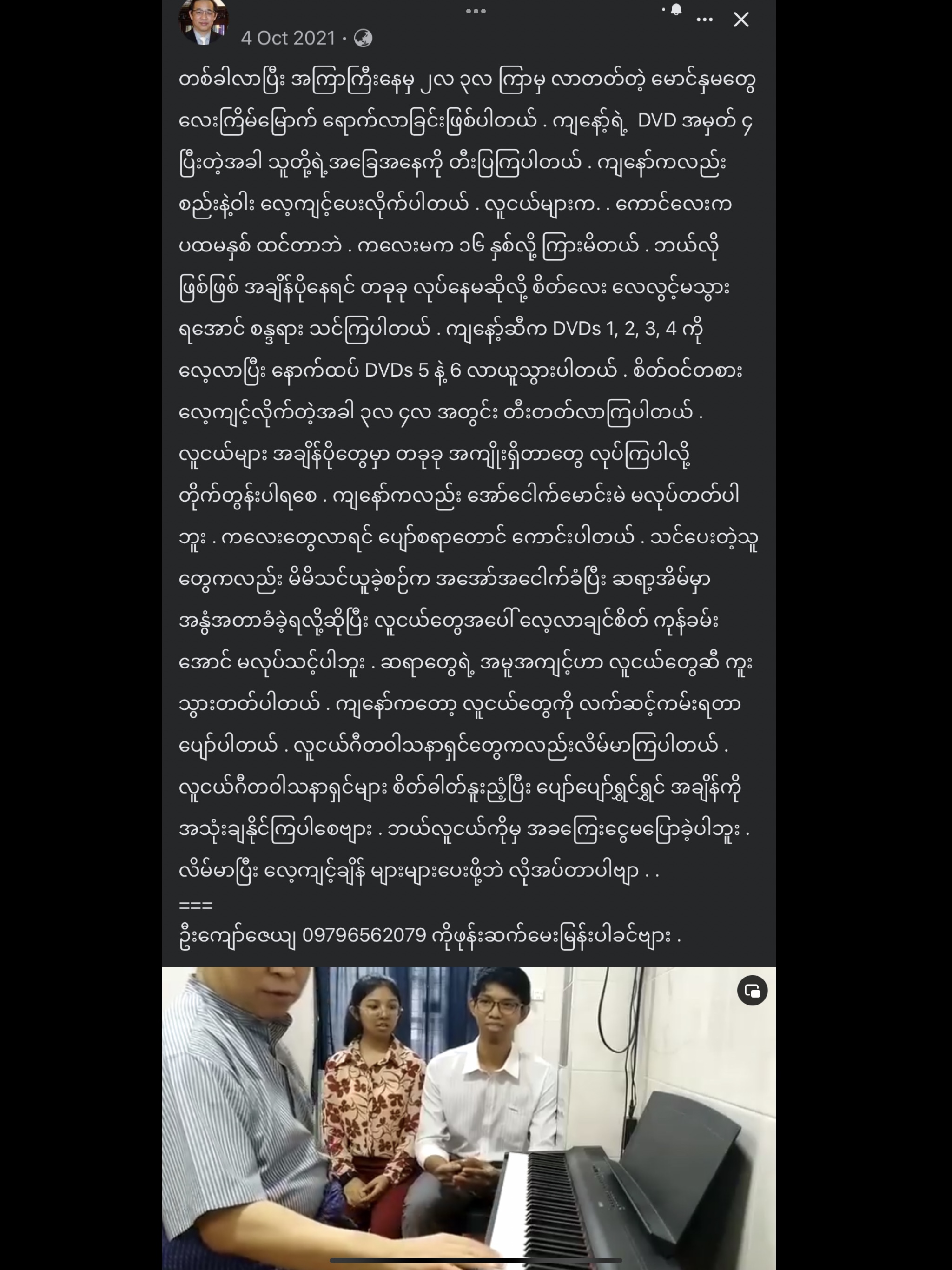Tap the picture-in-picture icon on the video
The image size is (952, 1270).
coord(752,991)
